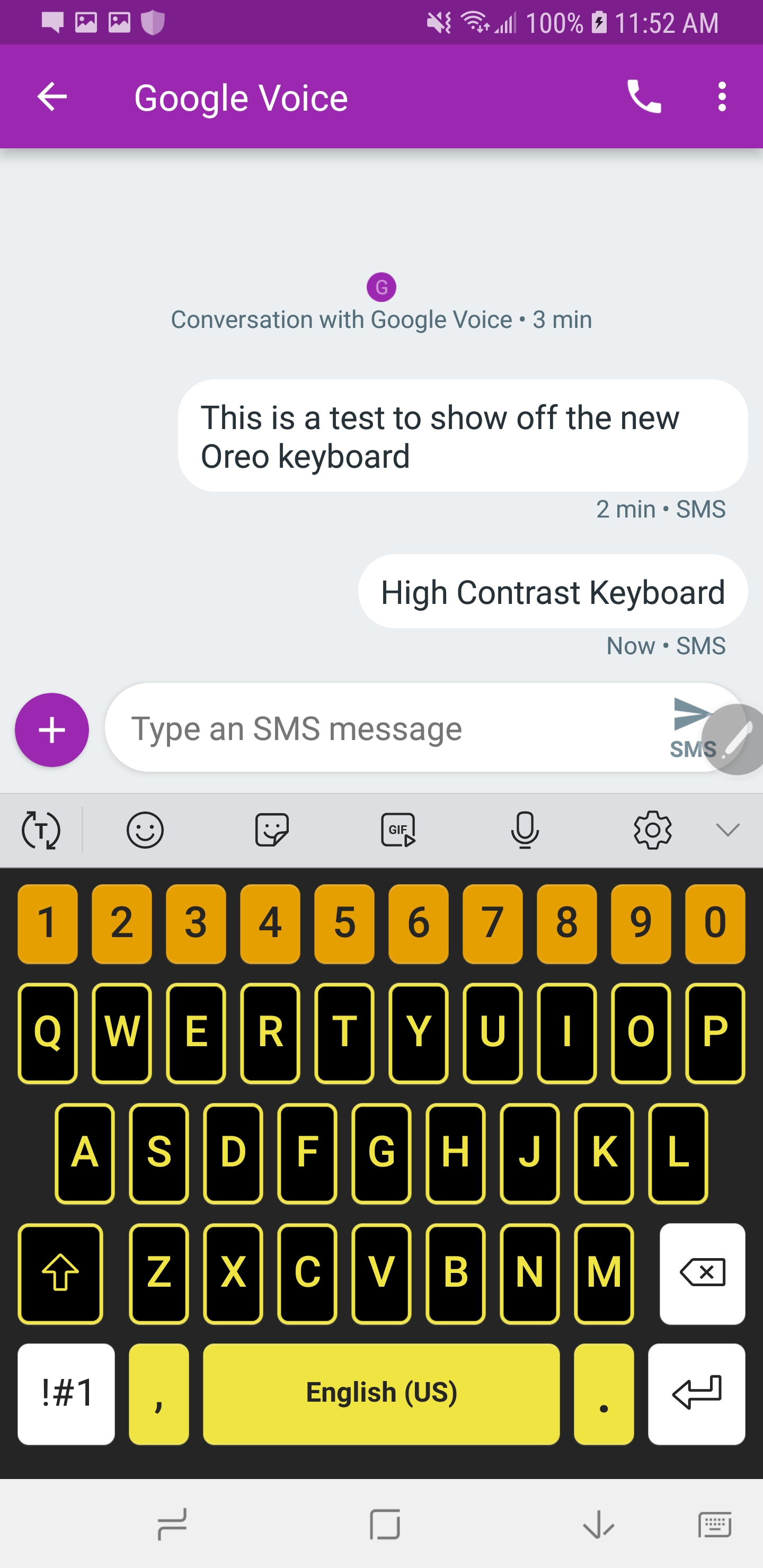Open the overflow menu

(x=722, y=97)
